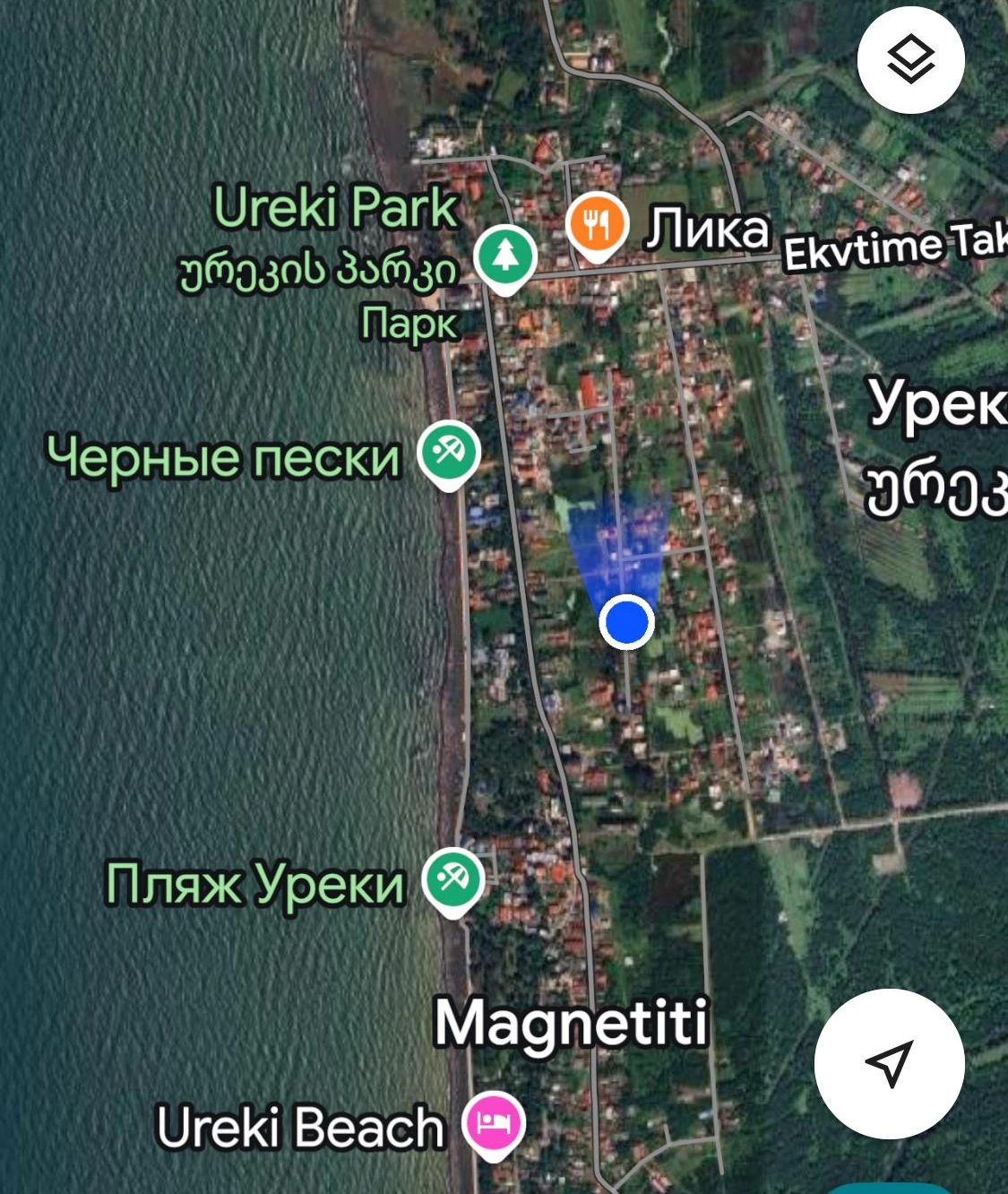1008x1194 pixels.
Task: Select the Парк label text
Action: [409, 323]
